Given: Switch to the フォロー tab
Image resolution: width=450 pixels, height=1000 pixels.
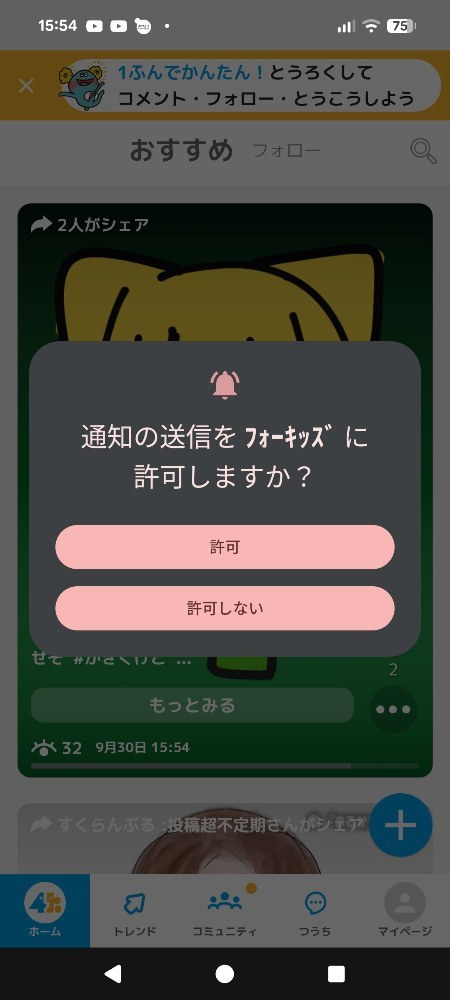Looking at the screenshot, I should [x=286, y=151].
